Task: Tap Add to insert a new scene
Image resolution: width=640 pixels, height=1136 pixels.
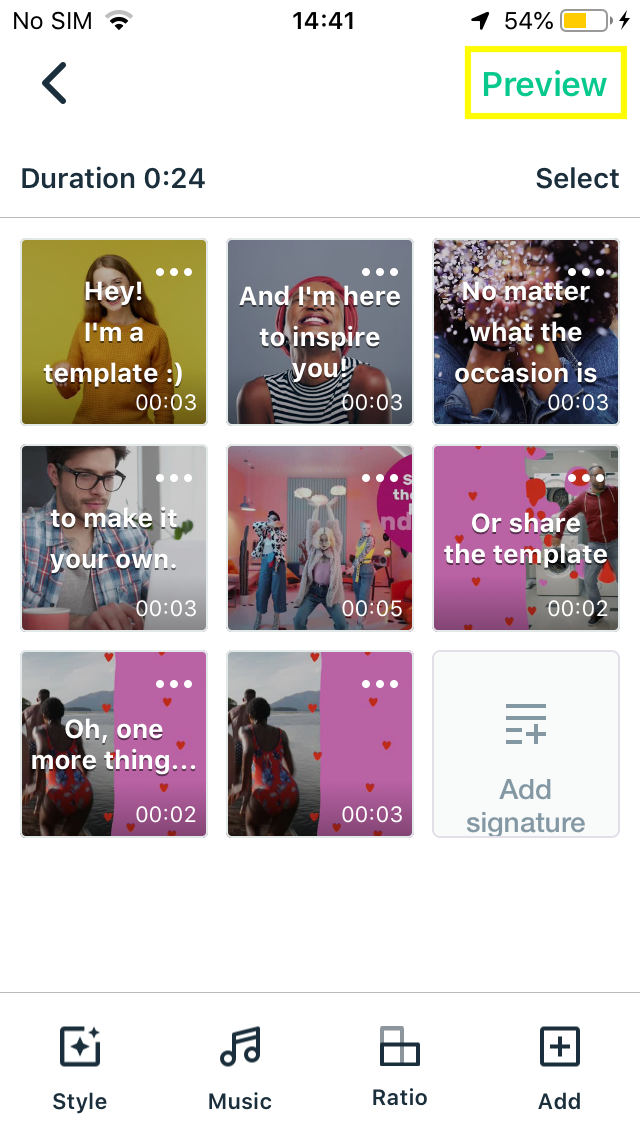Action: pyautogui.click(x=560, y=1069)
